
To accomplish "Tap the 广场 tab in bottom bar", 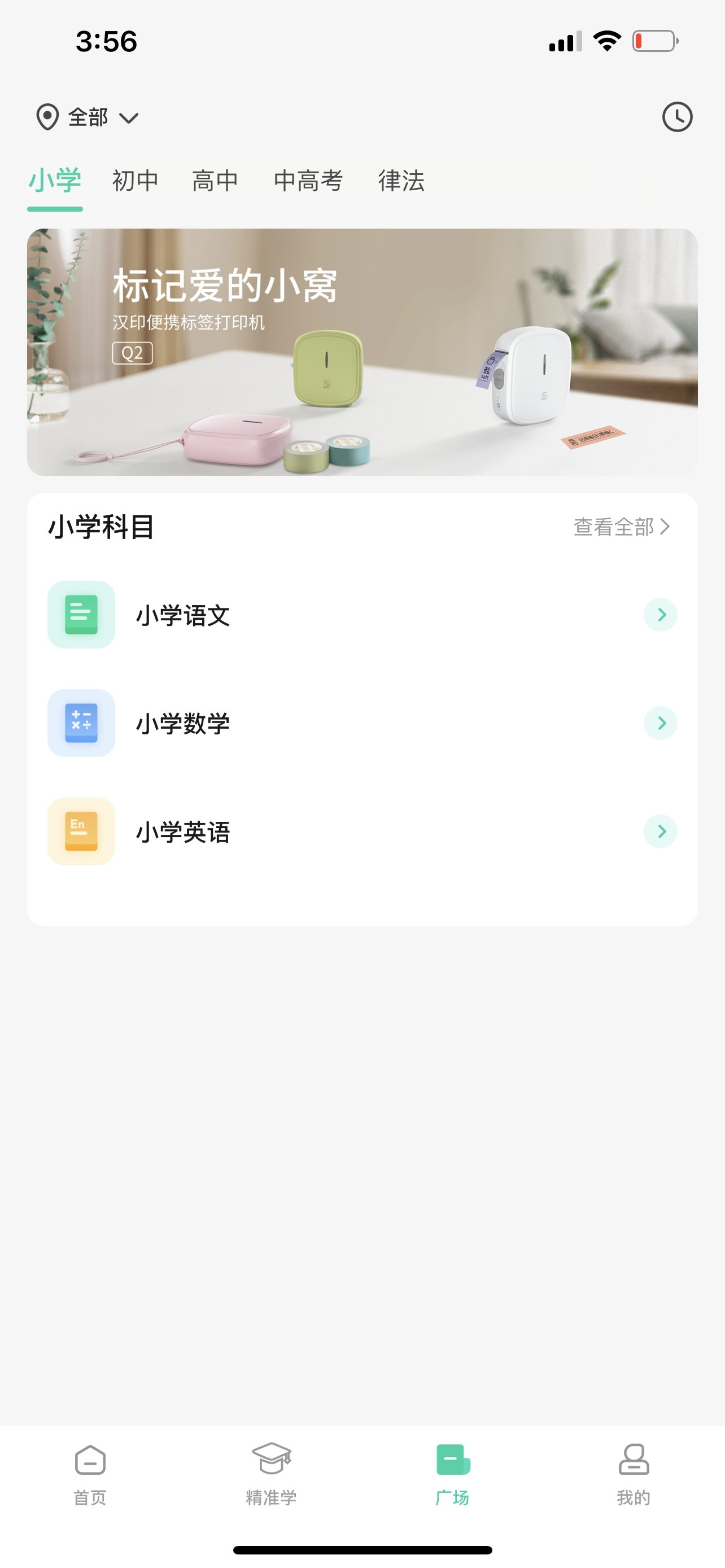I will [452, 1474].
